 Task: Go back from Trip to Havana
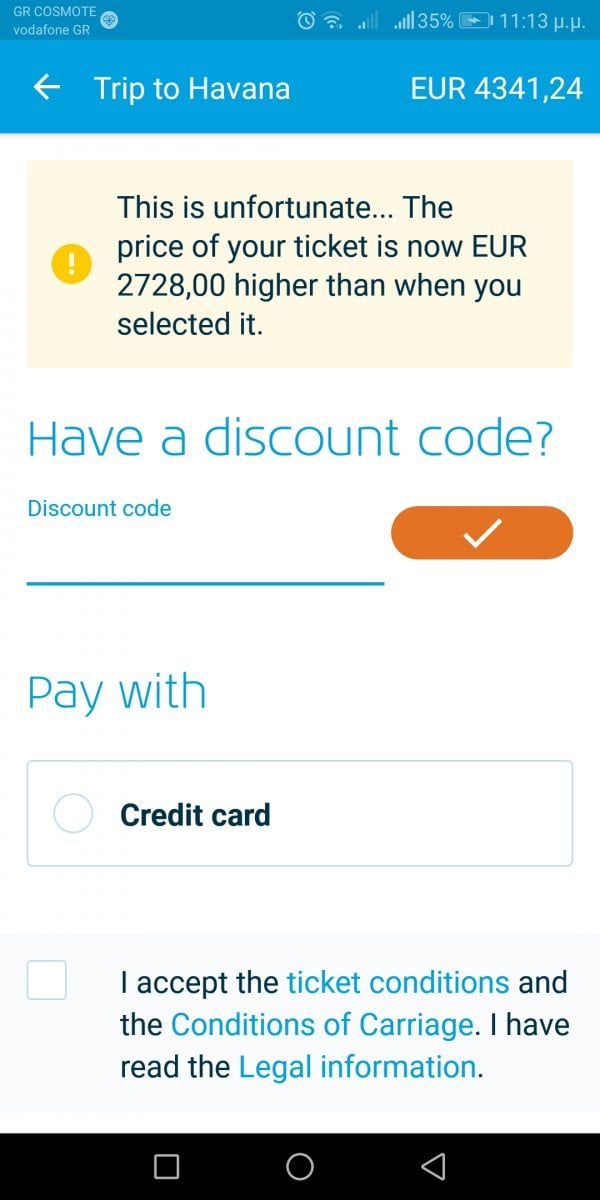click(47, 89)
